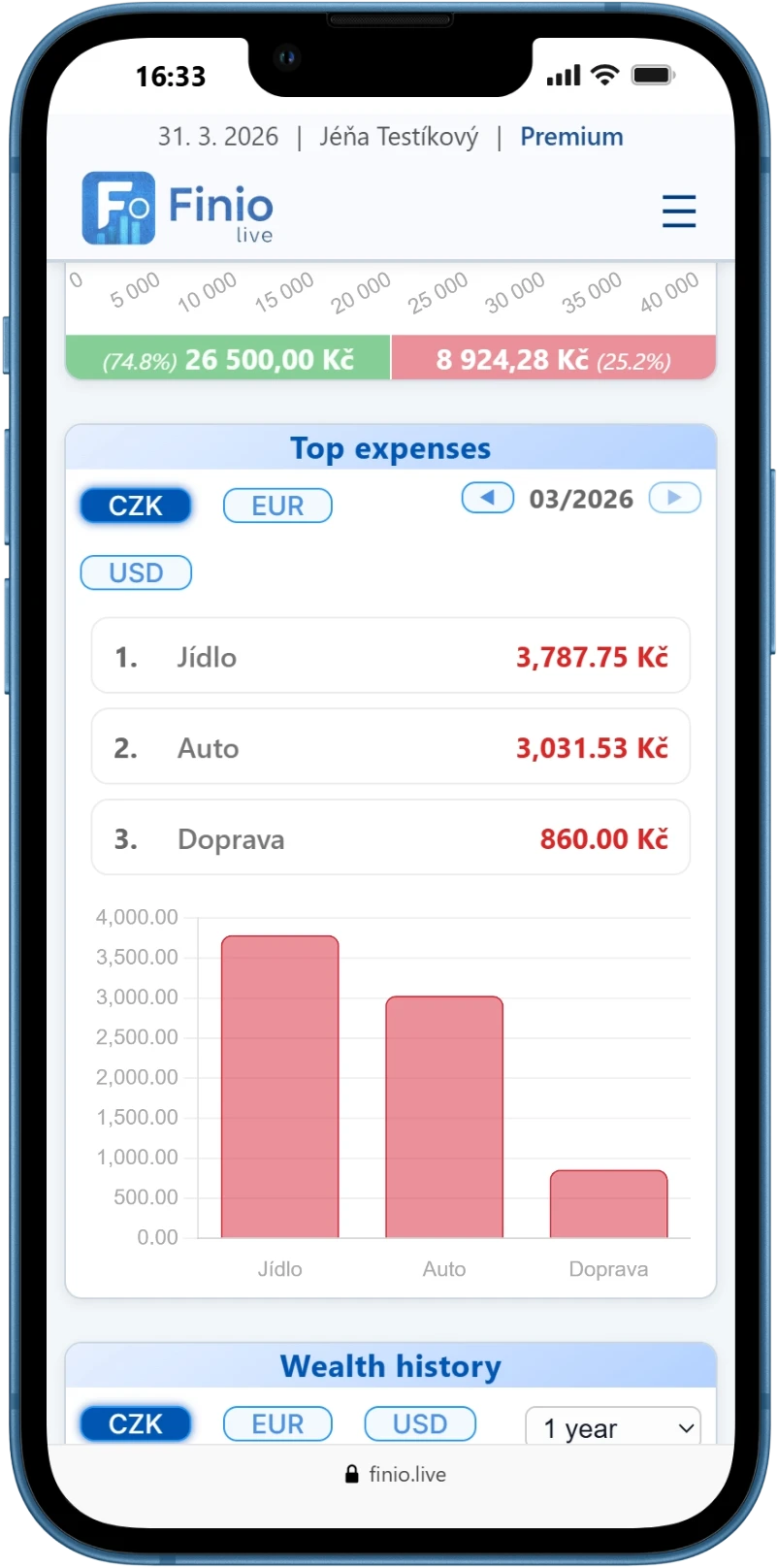Open the hamburger menu
Viewport: 778px width, 1568px height.
pos(678,211)
